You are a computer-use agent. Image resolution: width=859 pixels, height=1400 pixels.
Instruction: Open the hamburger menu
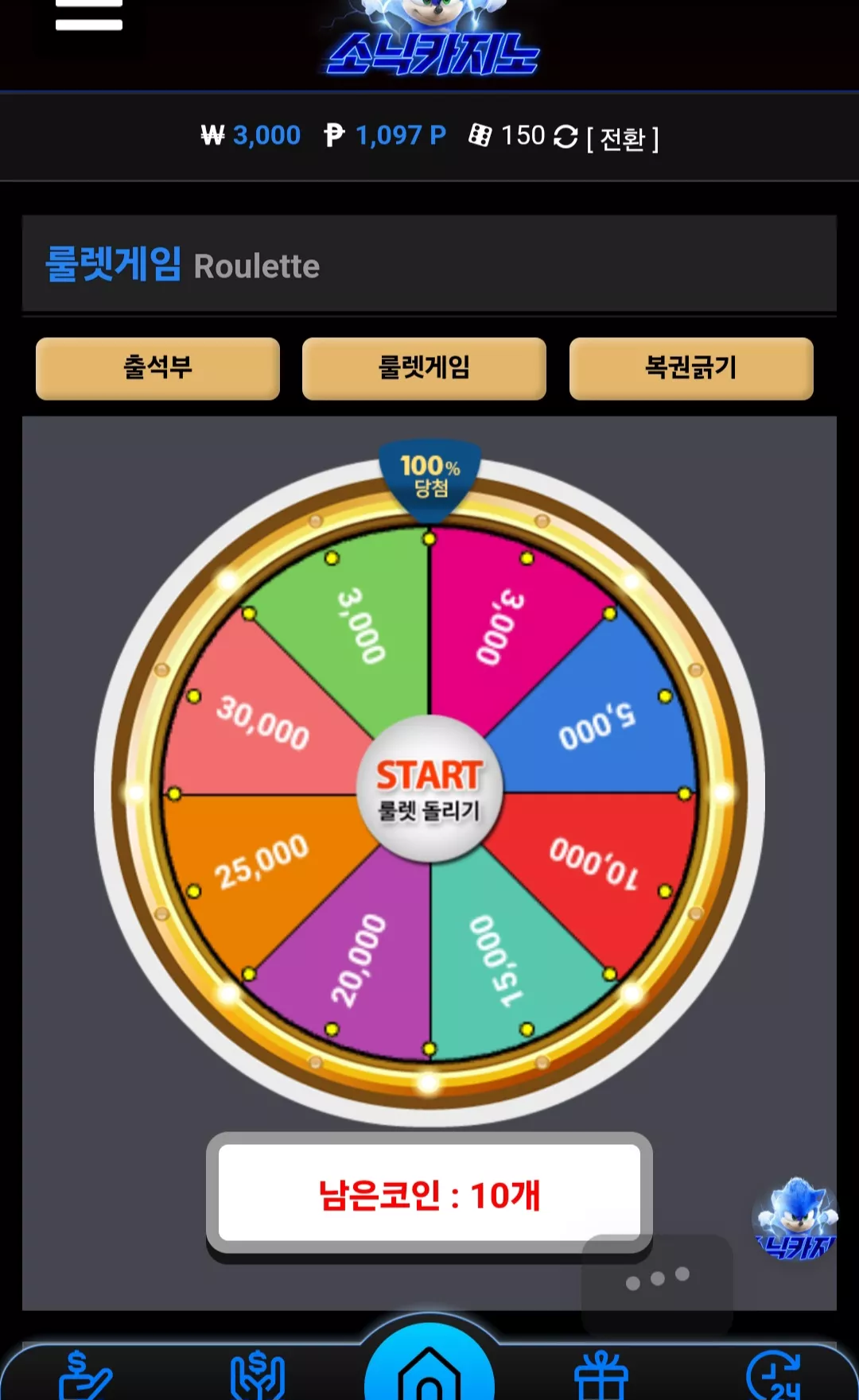pos(88,15)
